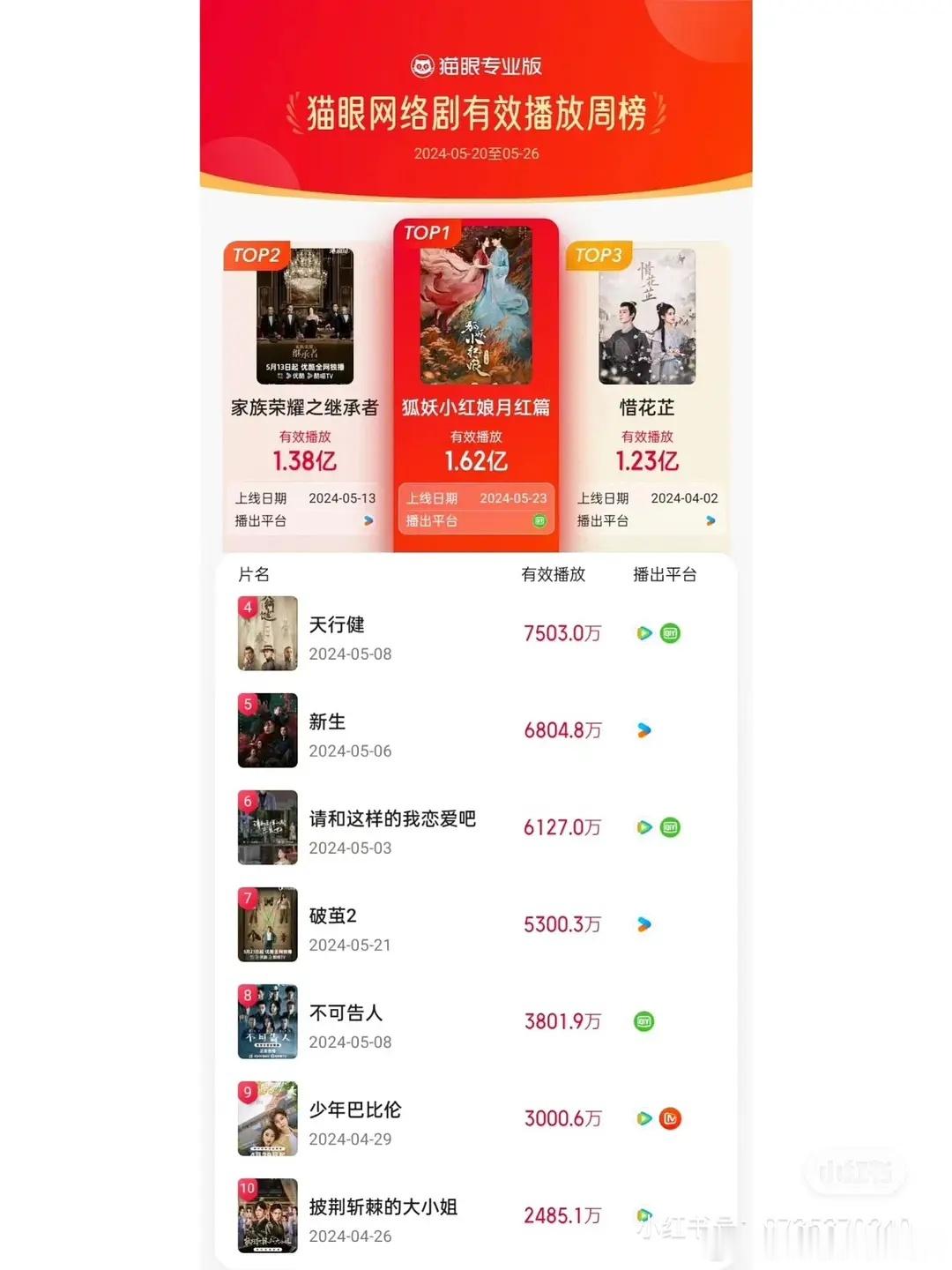The width and height of the screenshot is (952, 1270).
Task: Click the Tencent Video icon beside 披荆斩棘的大小姐
Action: [x=643, y=1217]
